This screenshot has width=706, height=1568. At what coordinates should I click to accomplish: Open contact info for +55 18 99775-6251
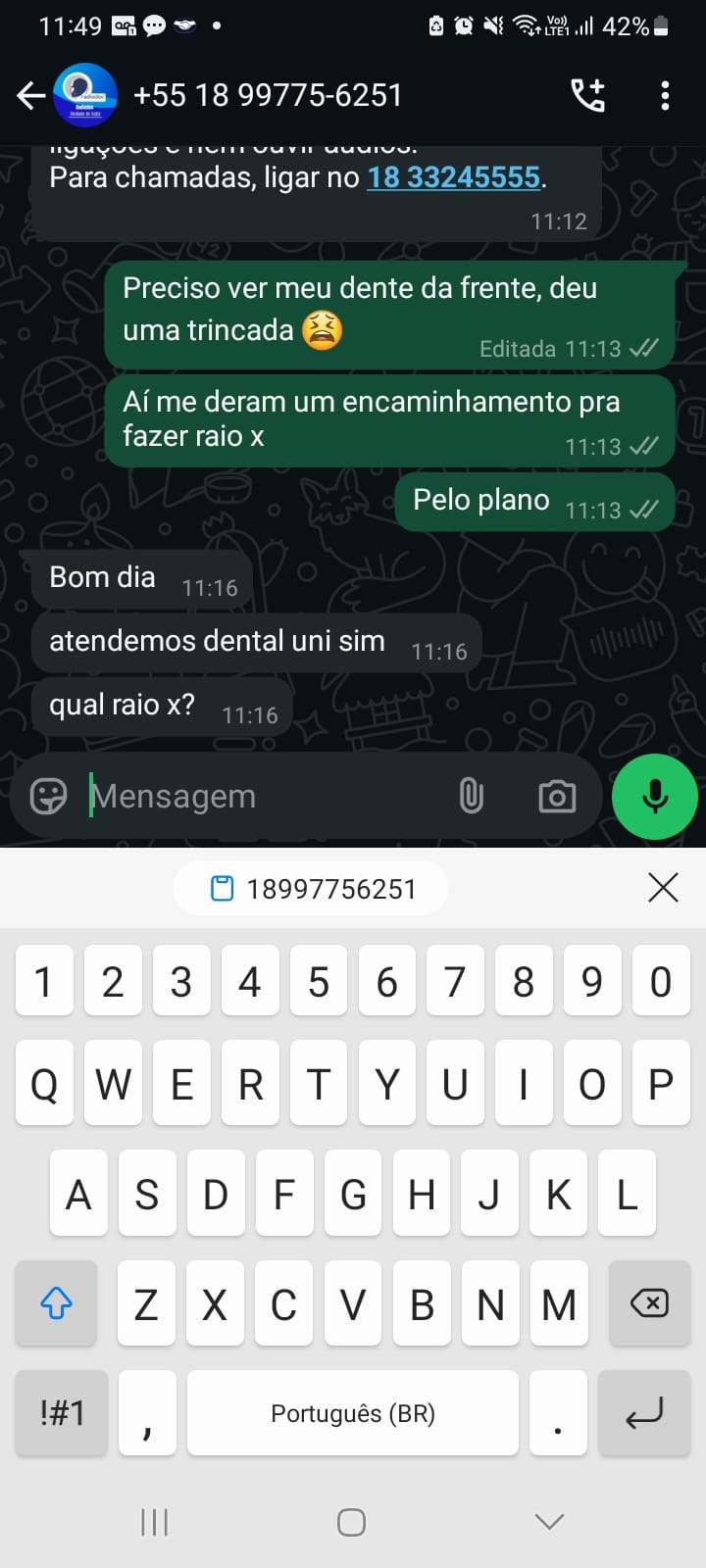[268, 95]
